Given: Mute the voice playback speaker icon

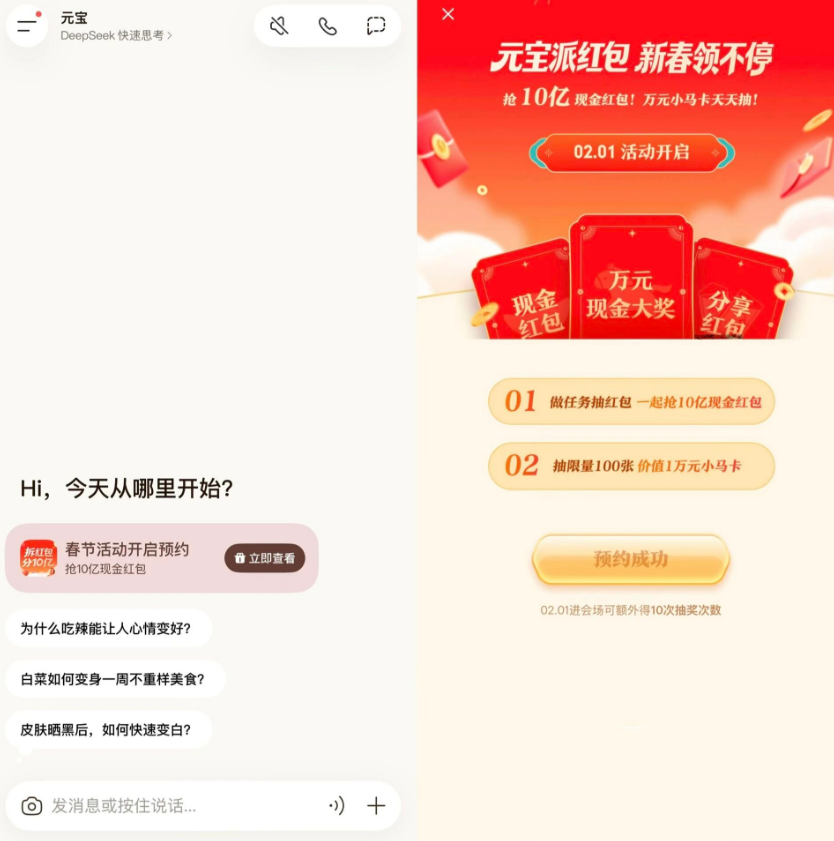Looking at the screenshot, I should click(x=279, y=26).
